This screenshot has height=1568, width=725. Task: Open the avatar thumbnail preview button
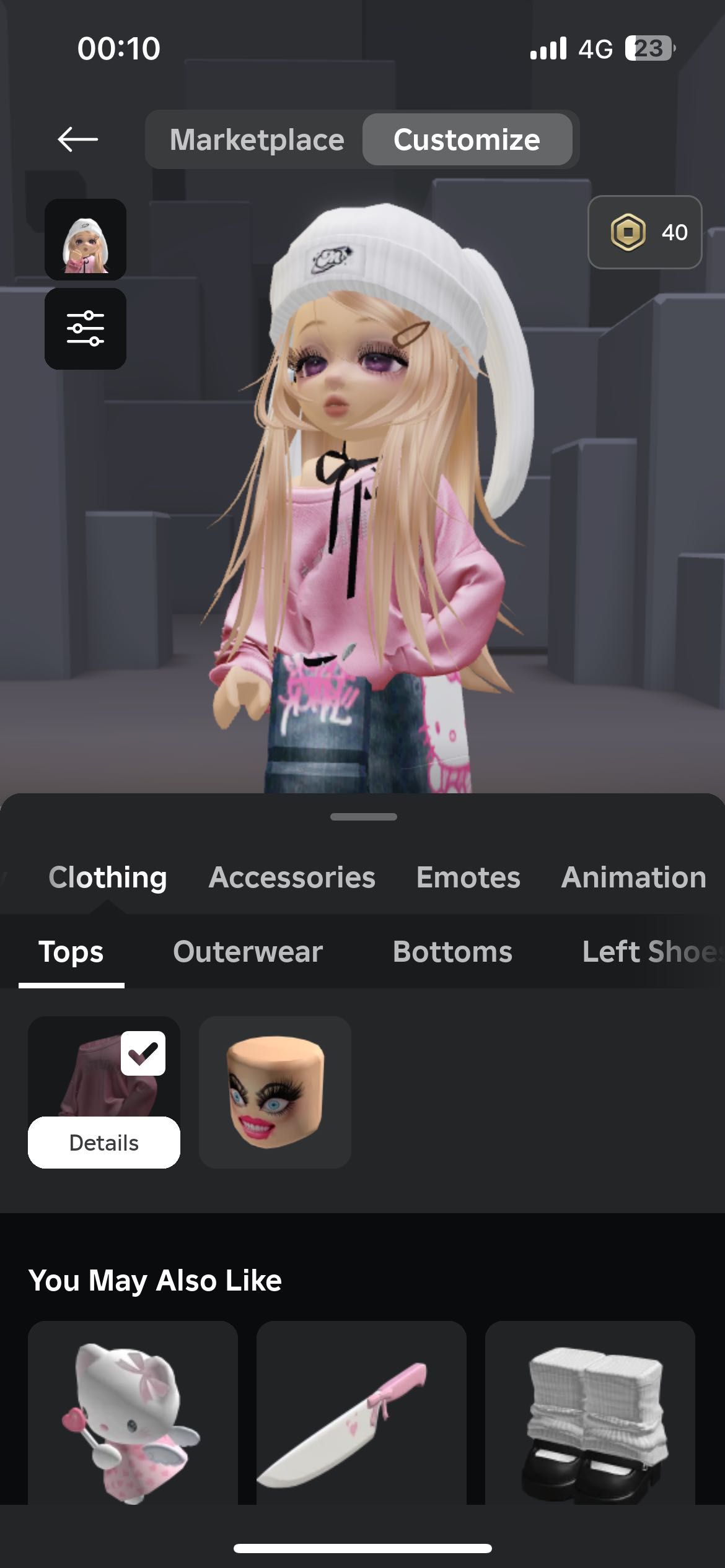[86, 240]
